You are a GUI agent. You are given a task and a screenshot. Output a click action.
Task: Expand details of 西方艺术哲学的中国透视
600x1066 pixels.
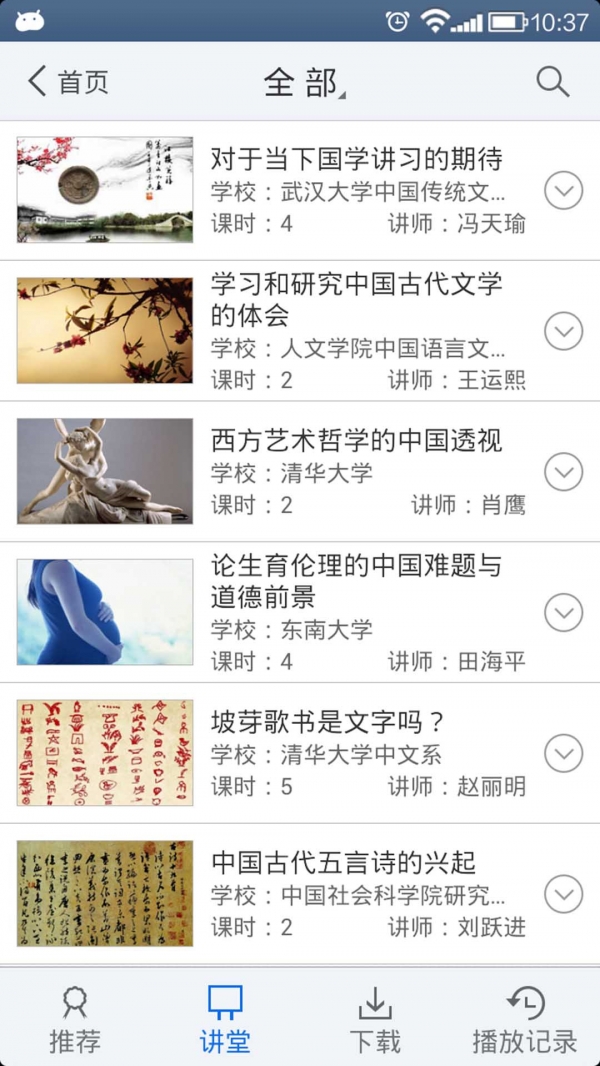pos(564,471)
